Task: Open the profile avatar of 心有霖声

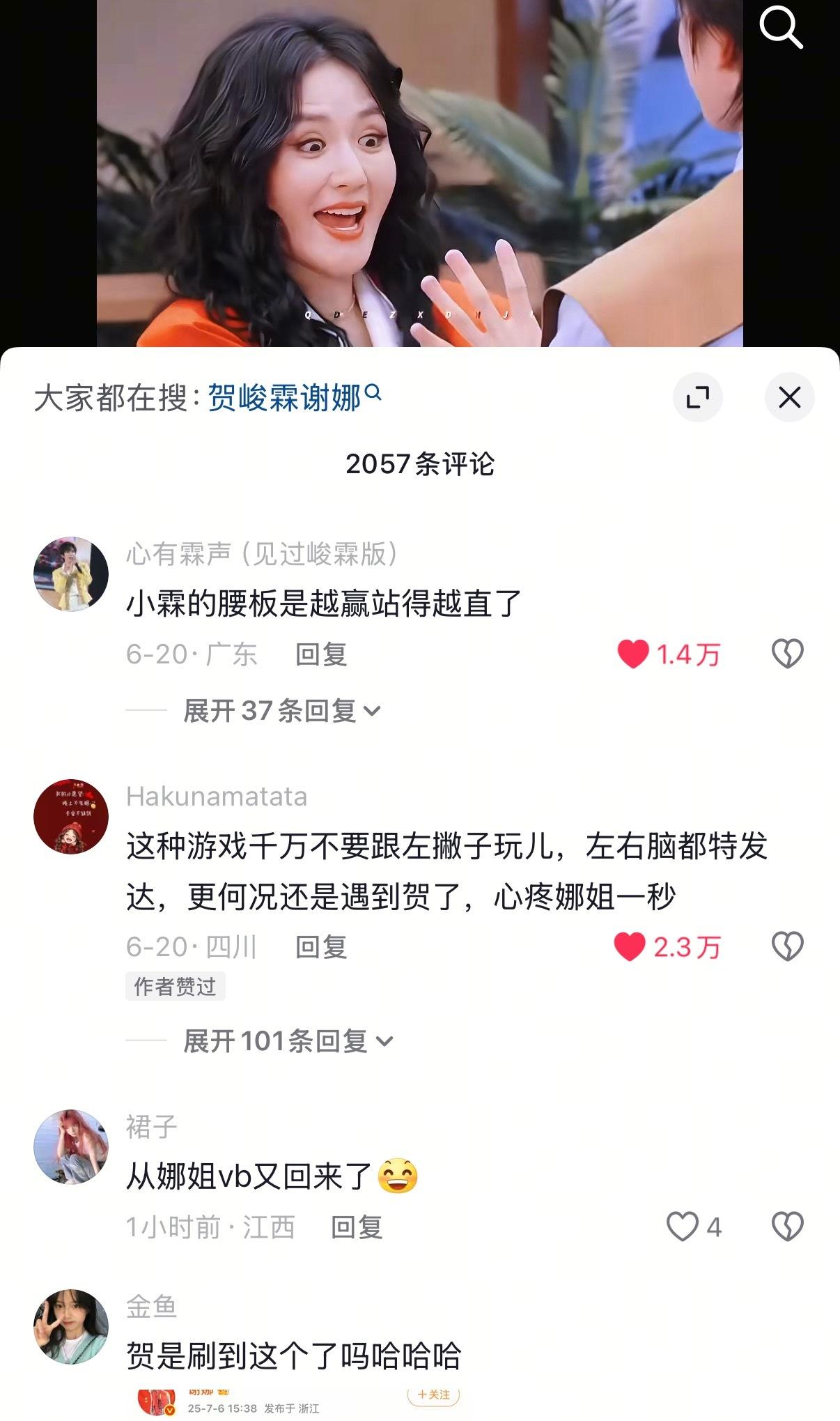Action: pyautogui.click(x=71, y=574)
